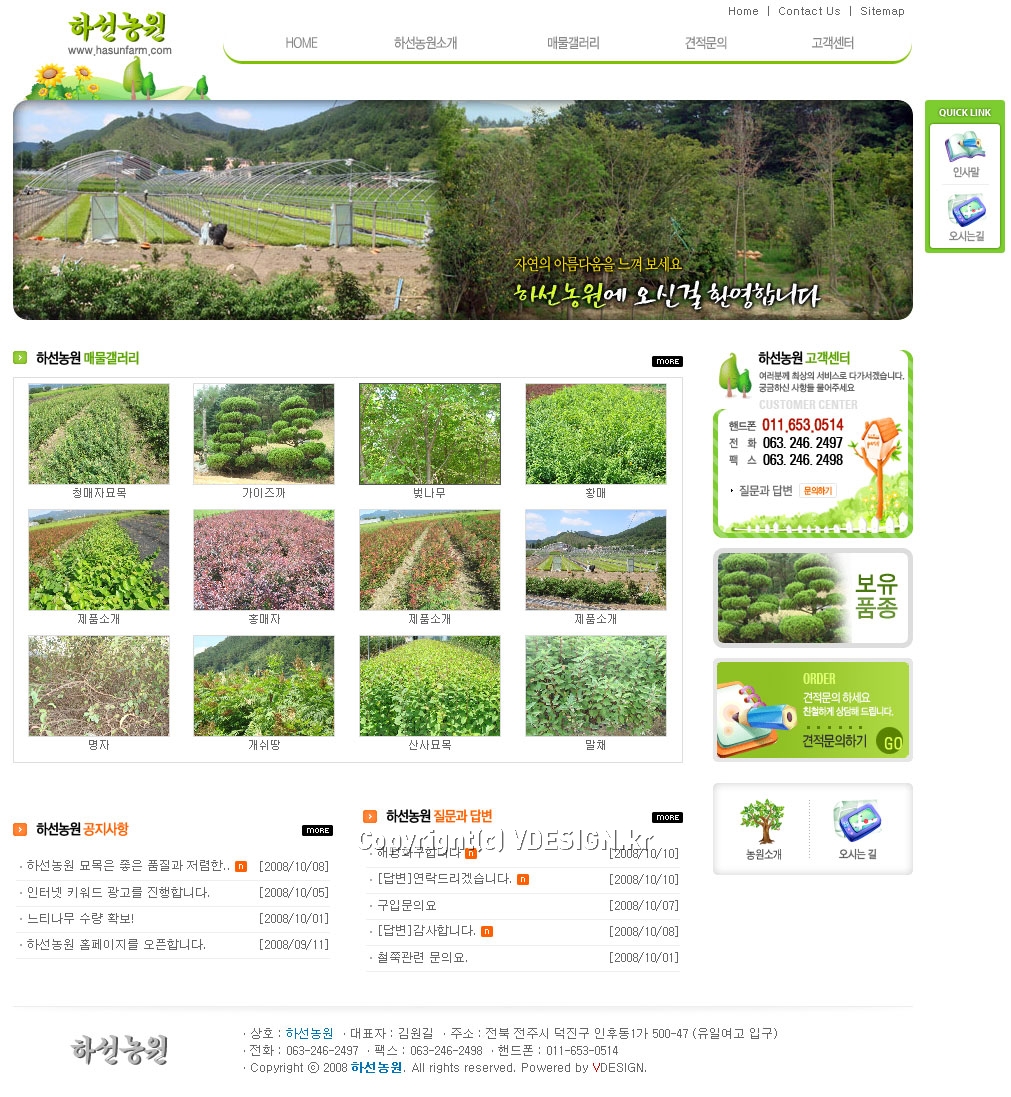Open the 고객센터 menu item
Screen dimensions: 1011x1097
(x=832, y=43)
